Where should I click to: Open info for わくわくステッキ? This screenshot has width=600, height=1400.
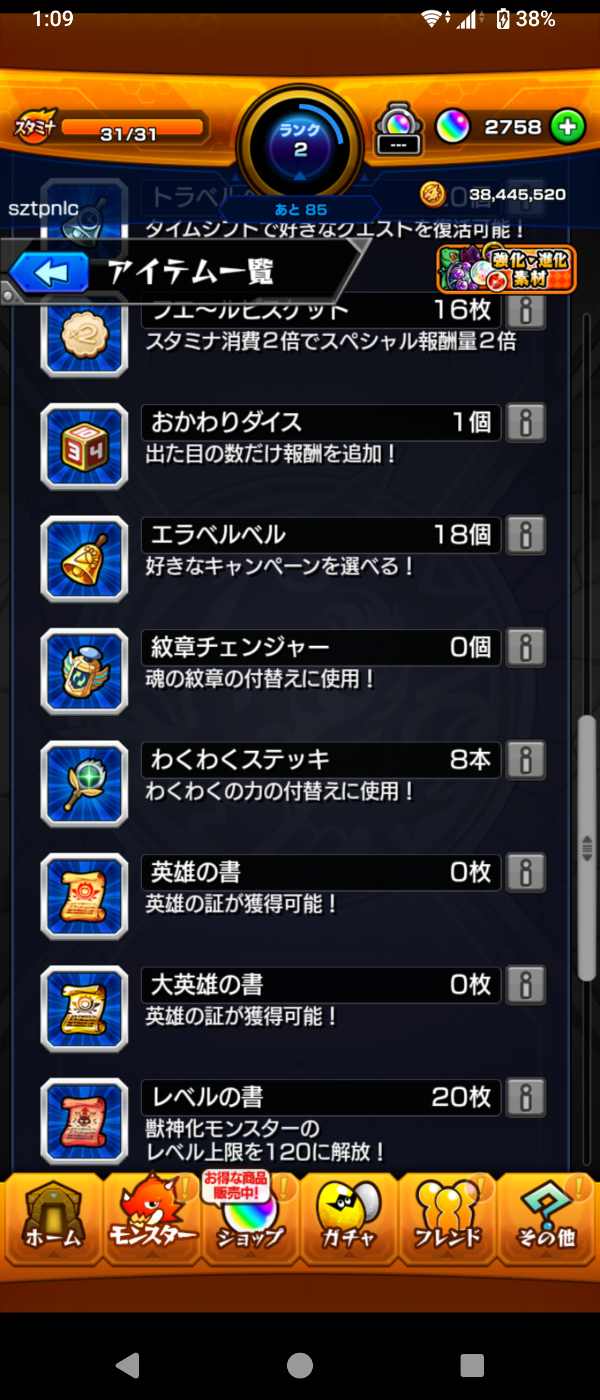[526, 760]
